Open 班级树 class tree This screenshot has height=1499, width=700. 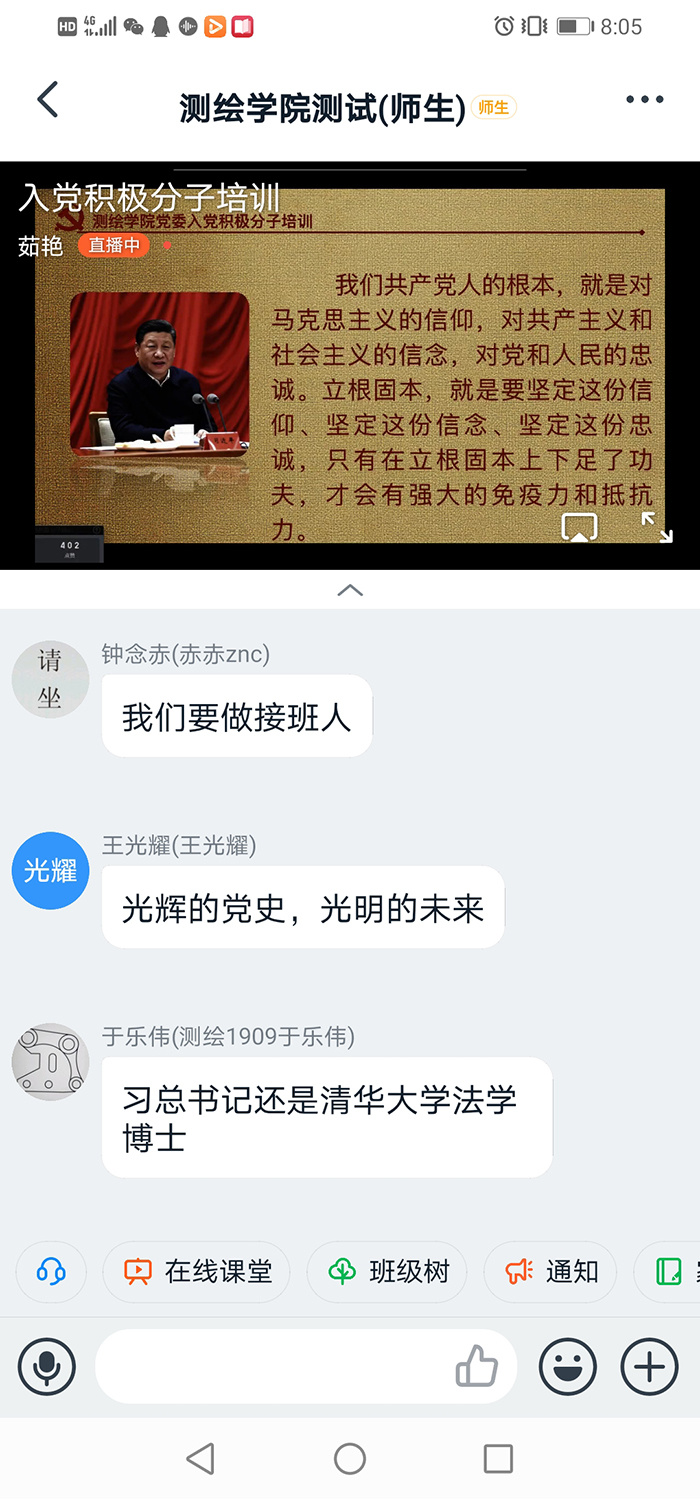pos(389,1271)
